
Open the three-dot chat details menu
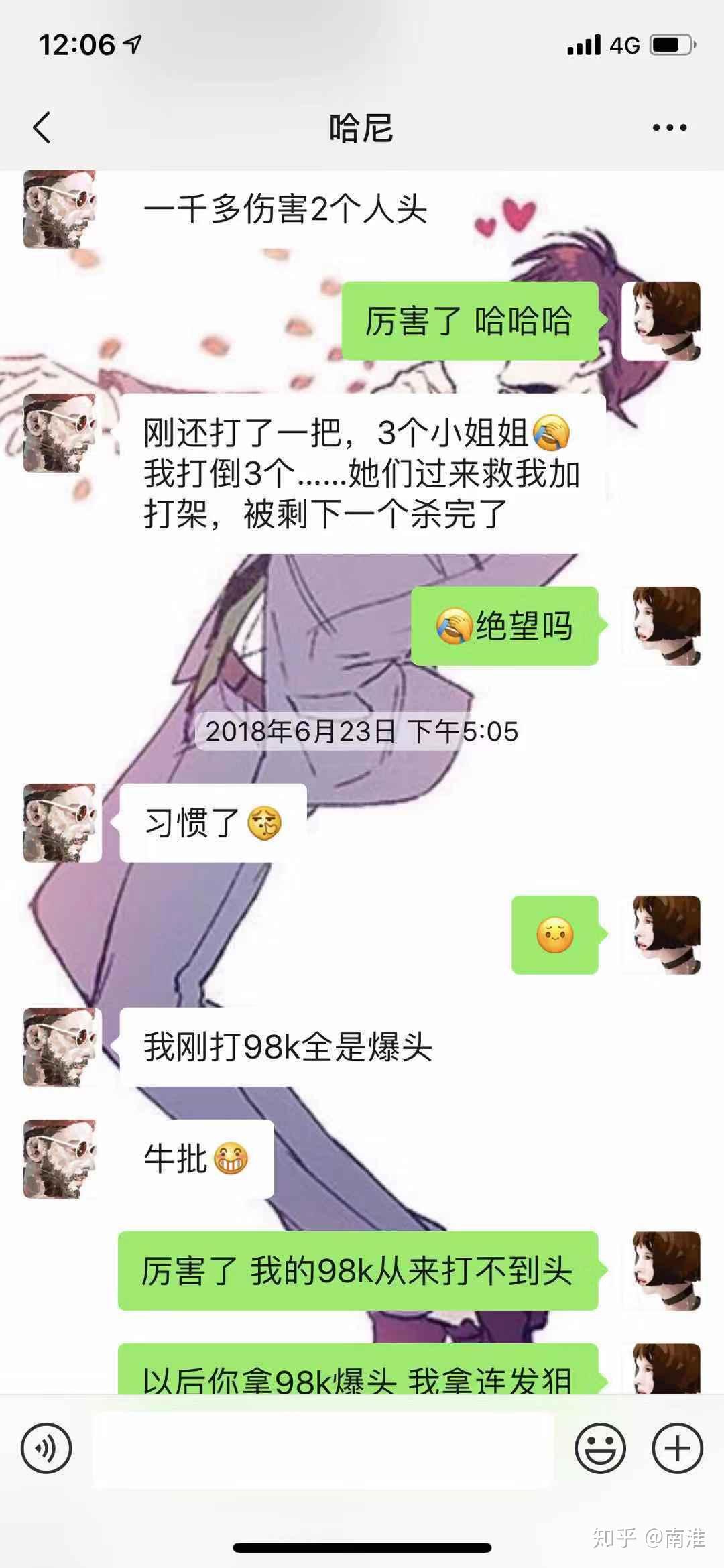click(670, 127)
